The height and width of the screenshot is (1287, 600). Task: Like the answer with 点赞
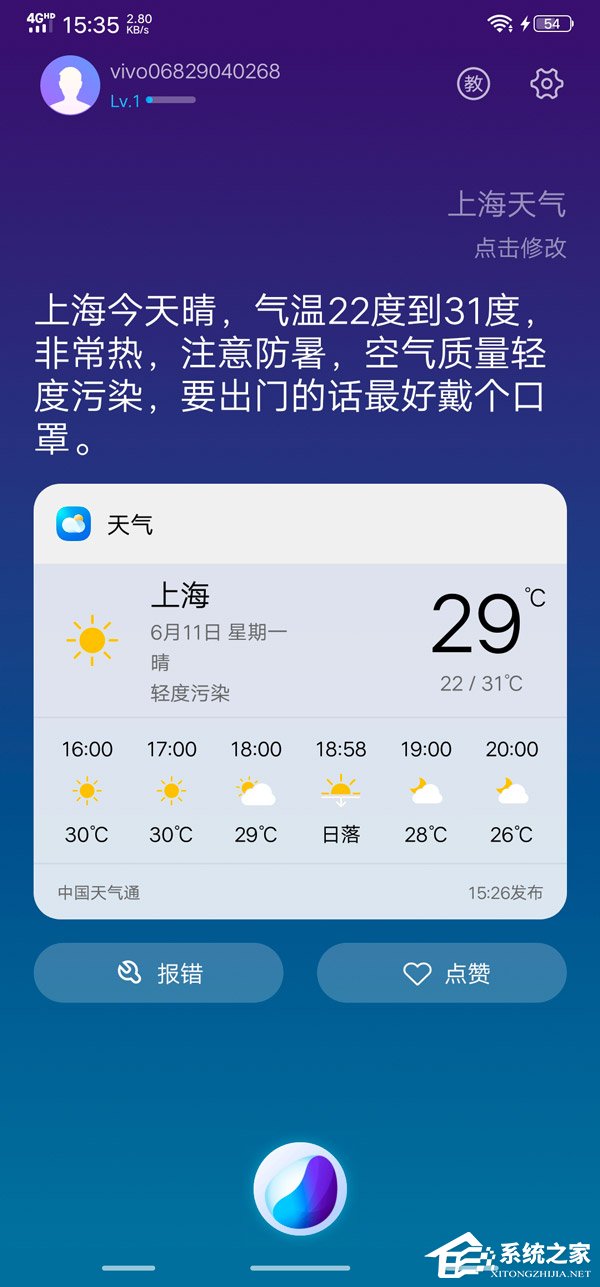pos(442,973)
